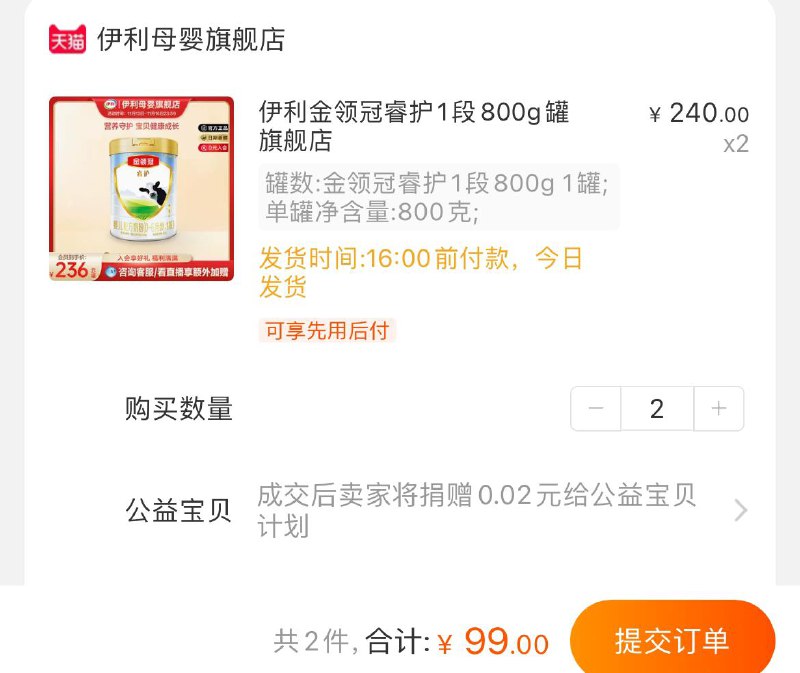Viewport: 800px width, 673px height.
Task: Edit the quantity field showing 2
Action: point(657,408)
